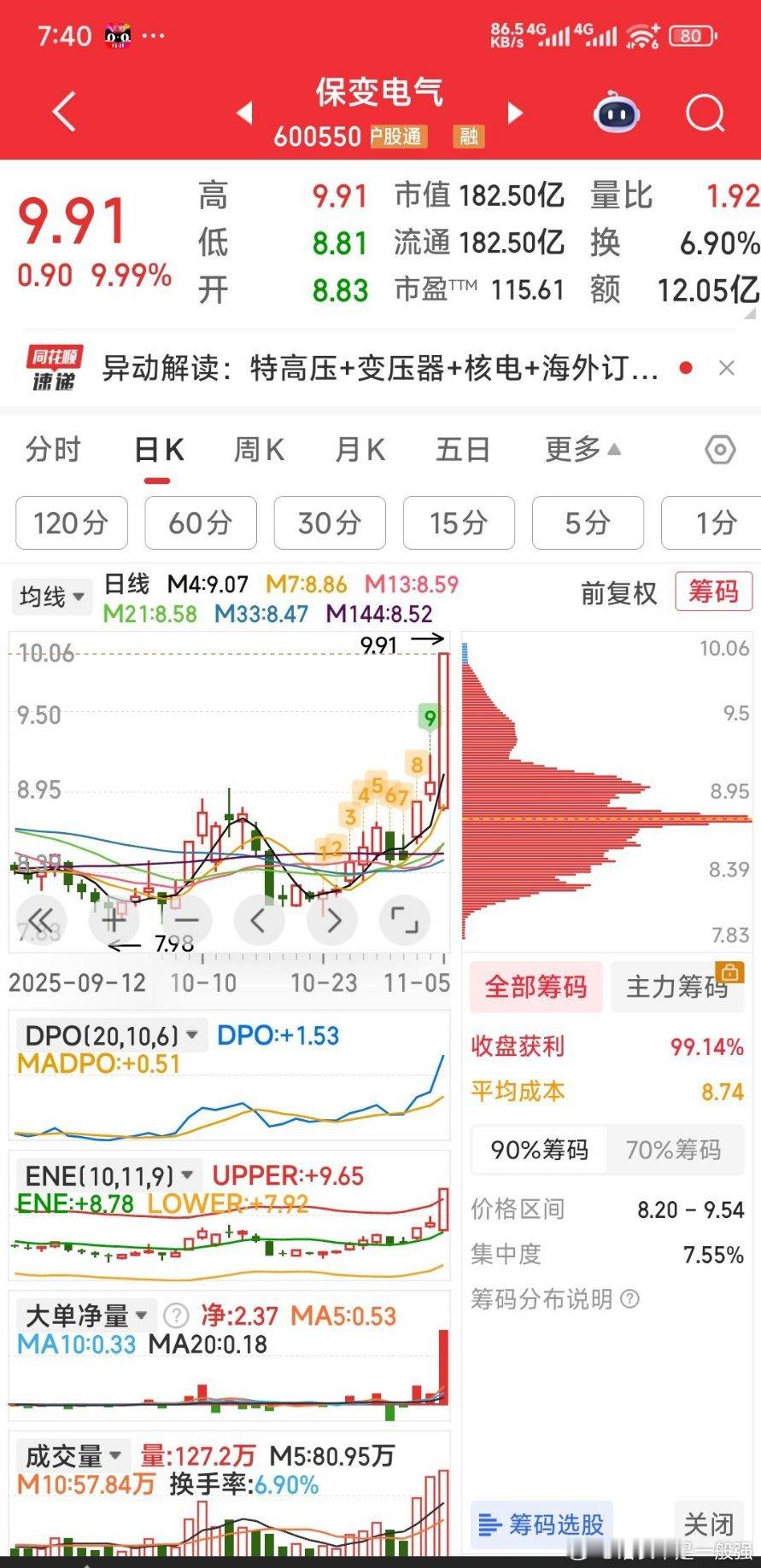The height and width of the screenshot is (1568, 761).
Task: Open the 均线 indicator dropdown
Action: (53, 596)
